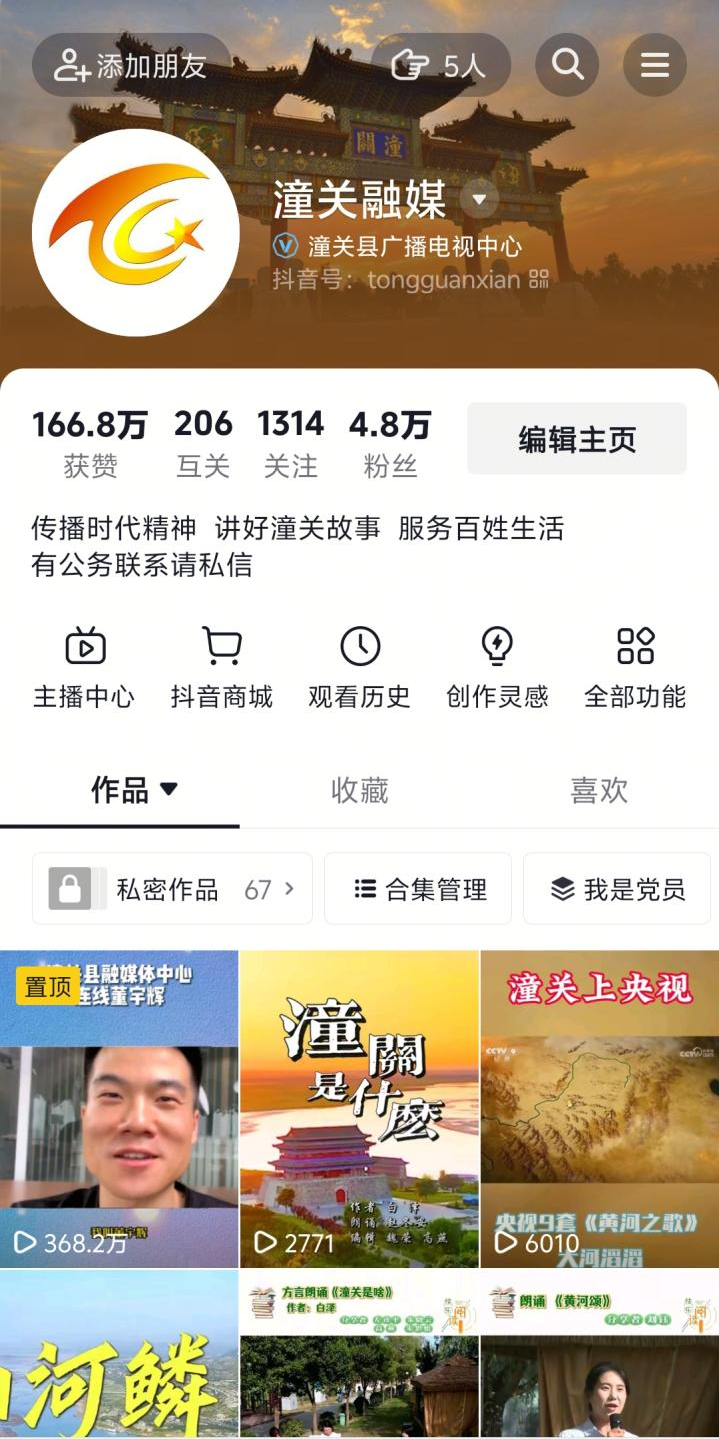Open 私密作品 list

point(172,888)
